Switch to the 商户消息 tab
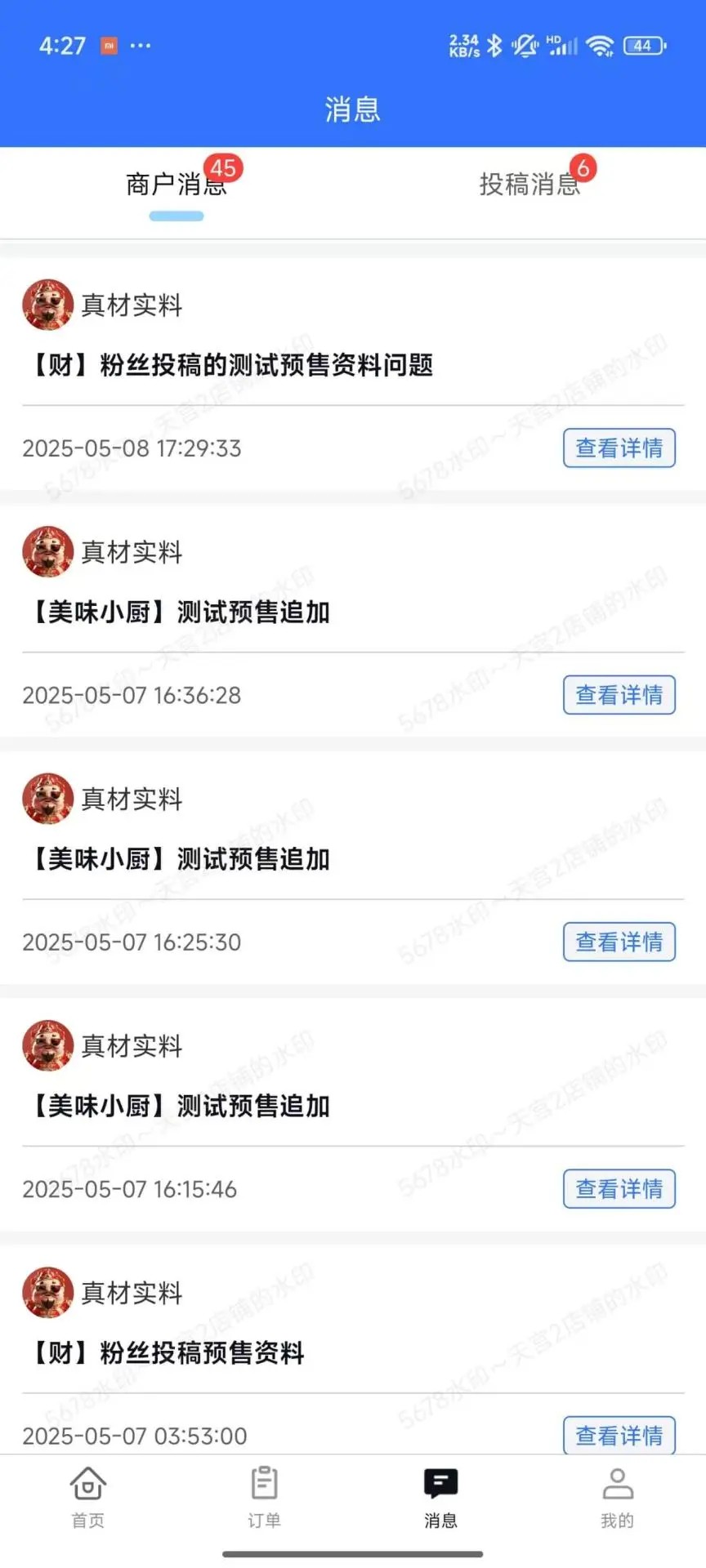This screenshot has width=706, height=1568. coord(176,185)
